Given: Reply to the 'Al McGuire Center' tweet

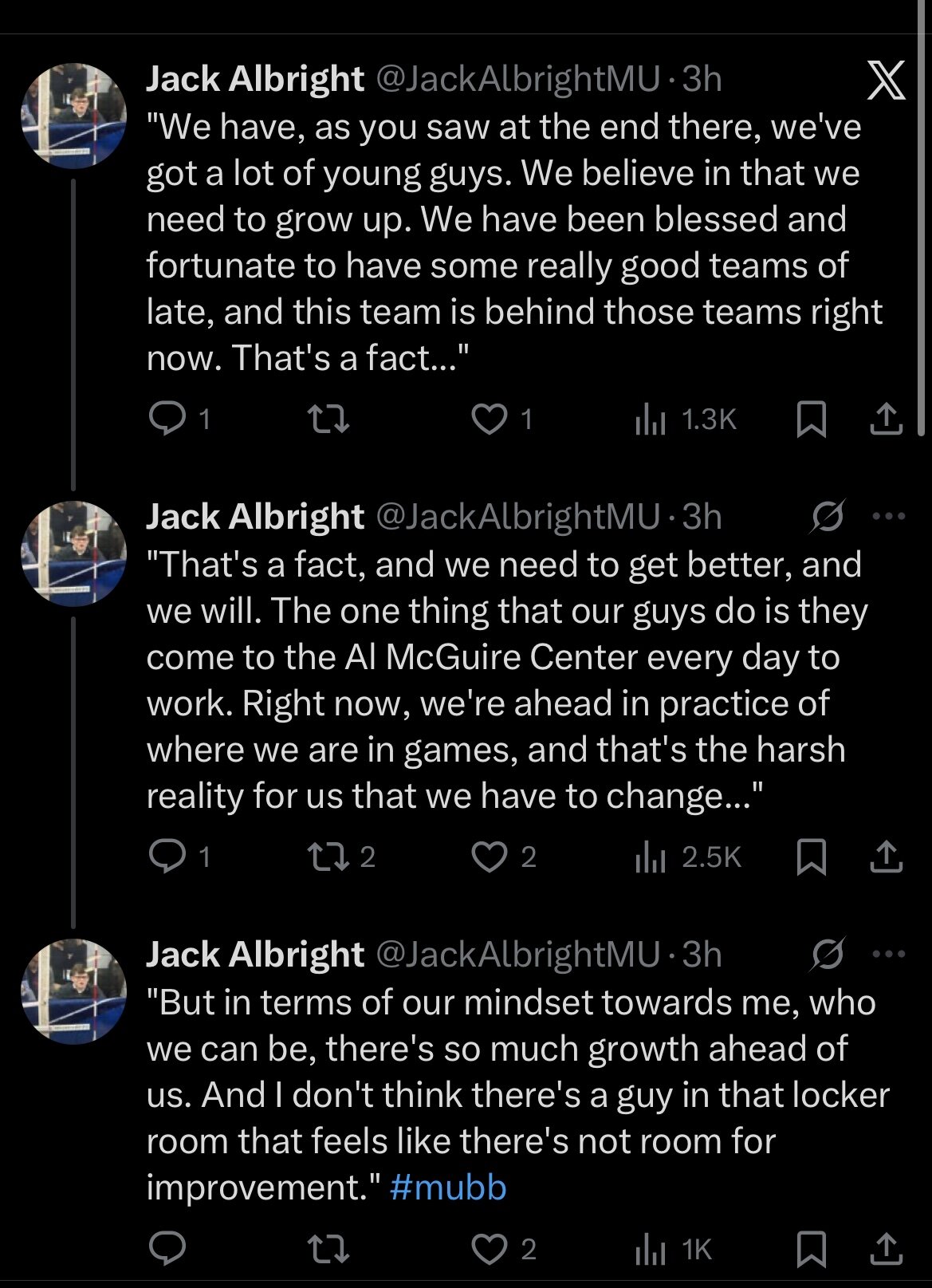Looking at the screenshot, I should coord(167,857).
